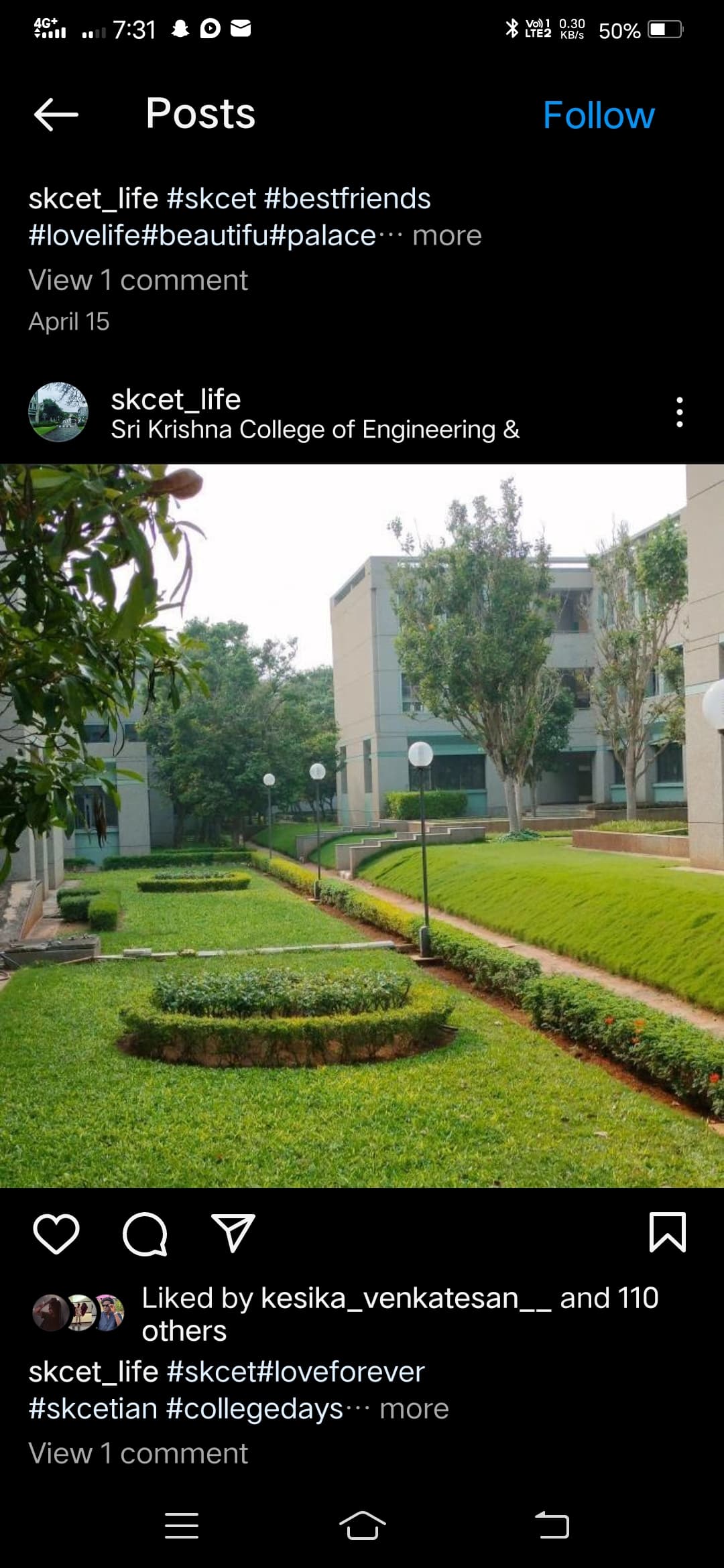The height and width of the screenshot is (1568, 724).
Task: Go back using the top arrow
Action: [56, 115]
